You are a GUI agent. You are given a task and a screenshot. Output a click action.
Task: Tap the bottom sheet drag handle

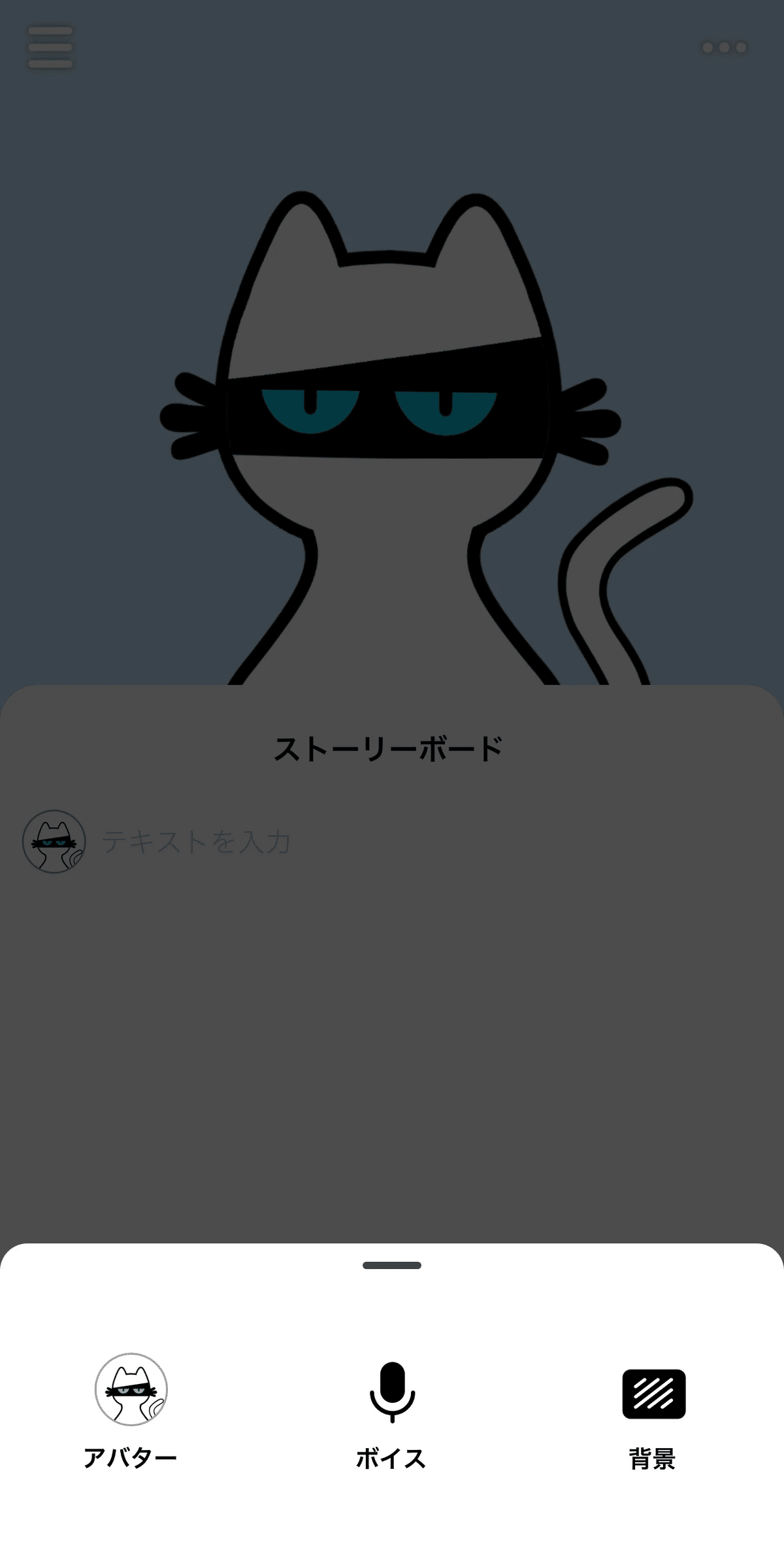coord(392,1265)
